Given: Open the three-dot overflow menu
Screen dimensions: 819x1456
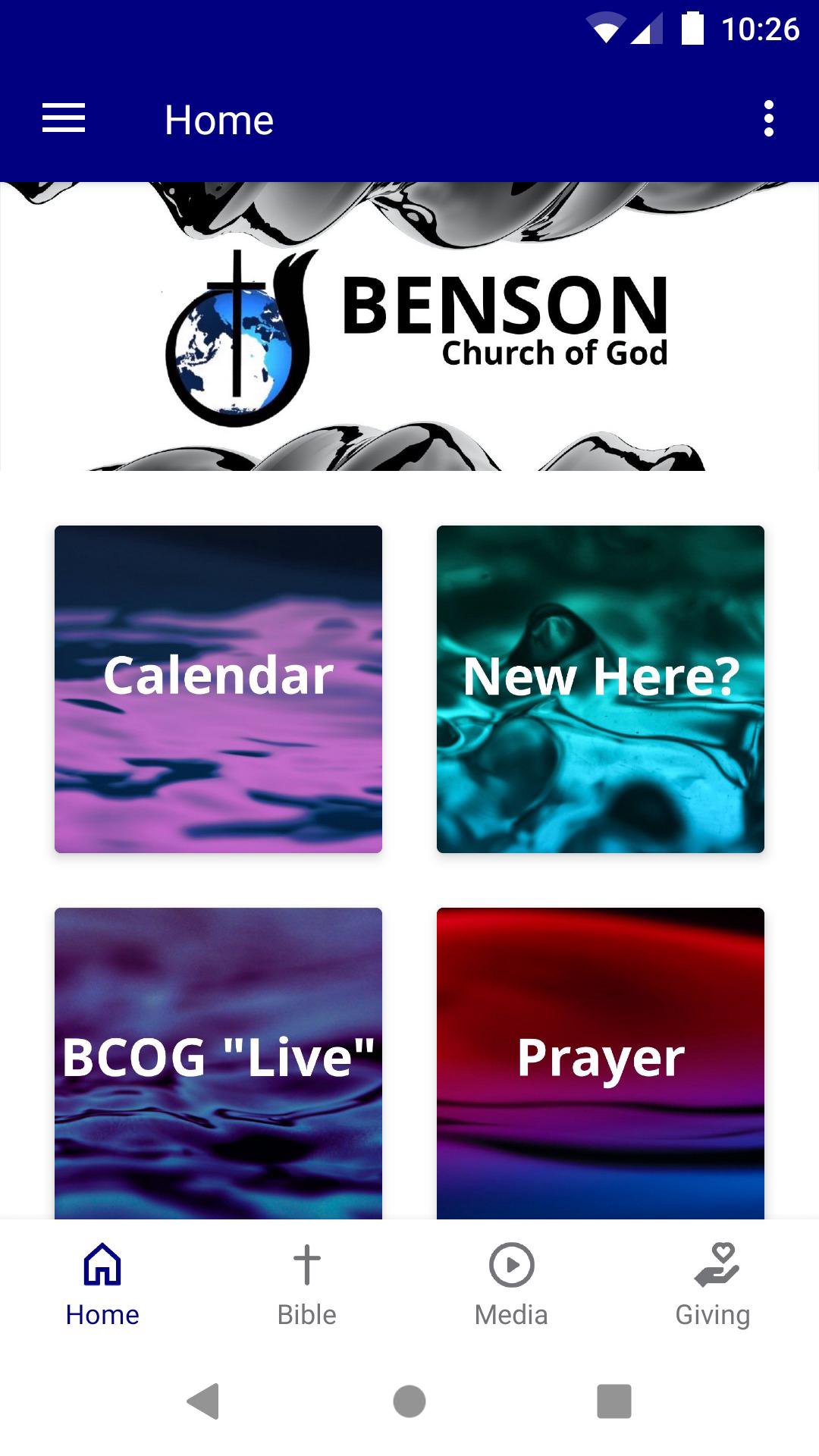Looking at the screenshot, I should click(x=768, y=119).
